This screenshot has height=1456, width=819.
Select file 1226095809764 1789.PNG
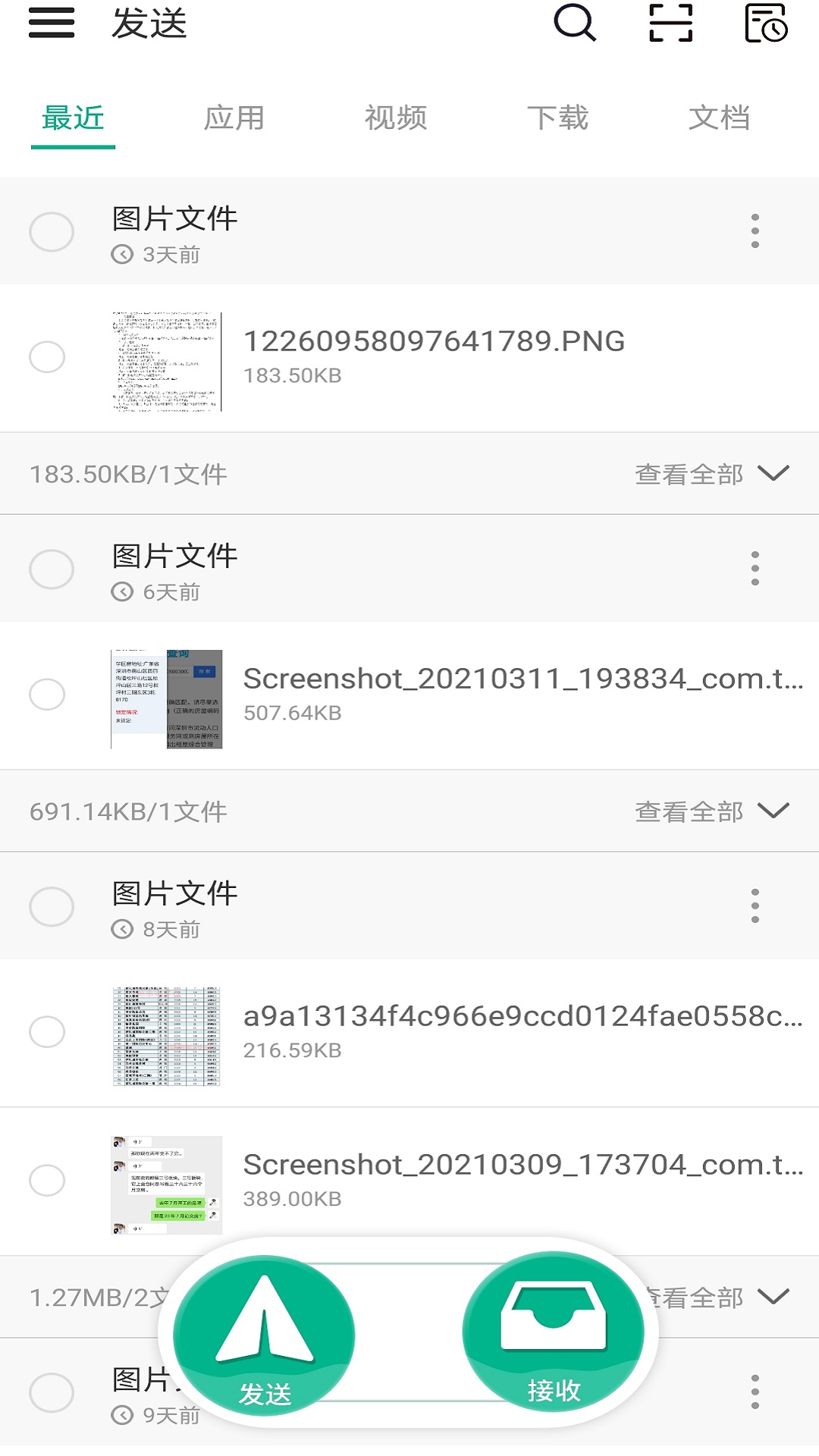47,357
